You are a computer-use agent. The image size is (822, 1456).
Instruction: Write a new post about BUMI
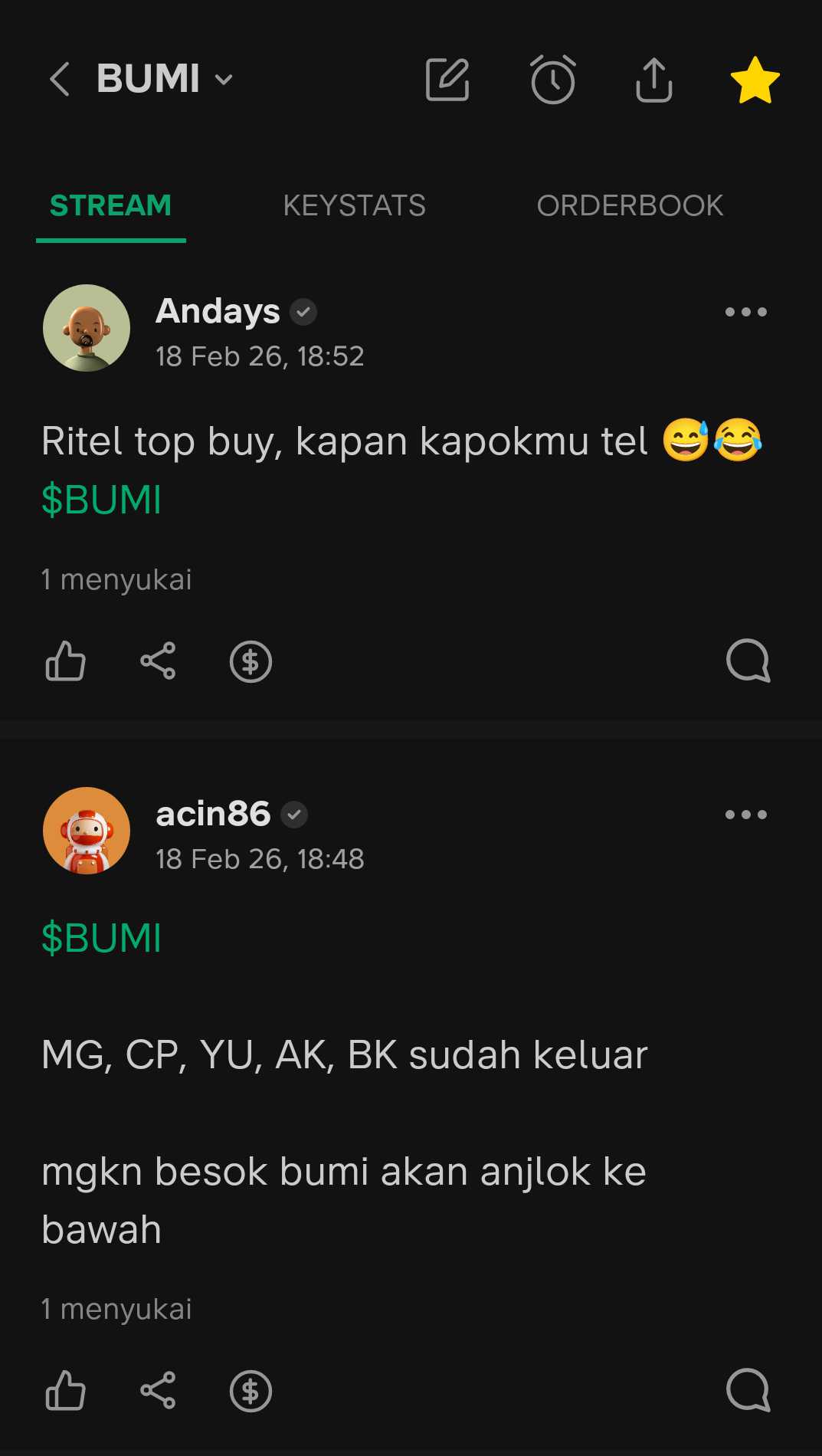tap(447, 79)
